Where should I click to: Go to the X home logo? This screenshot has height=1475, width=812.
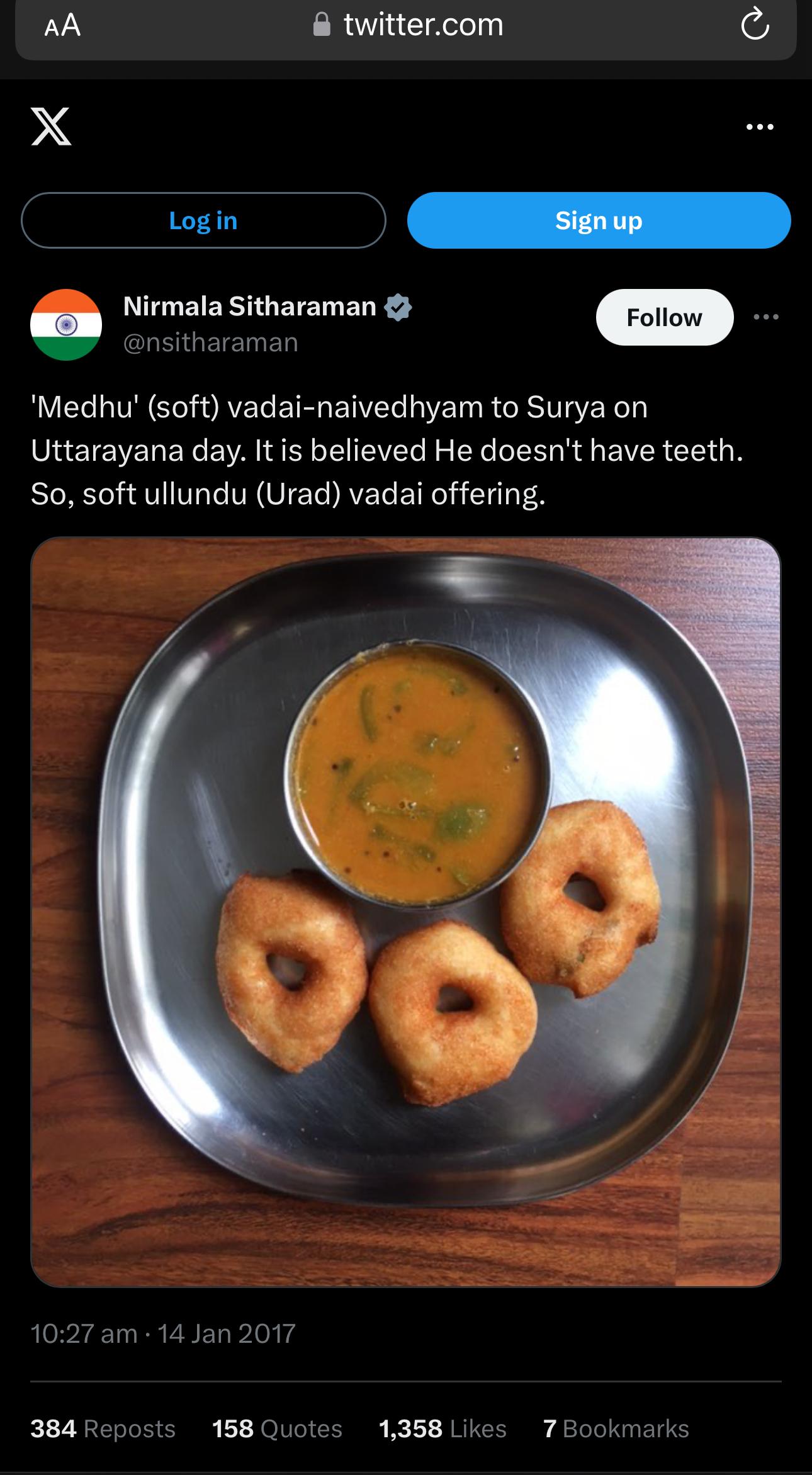coord(51,127)
